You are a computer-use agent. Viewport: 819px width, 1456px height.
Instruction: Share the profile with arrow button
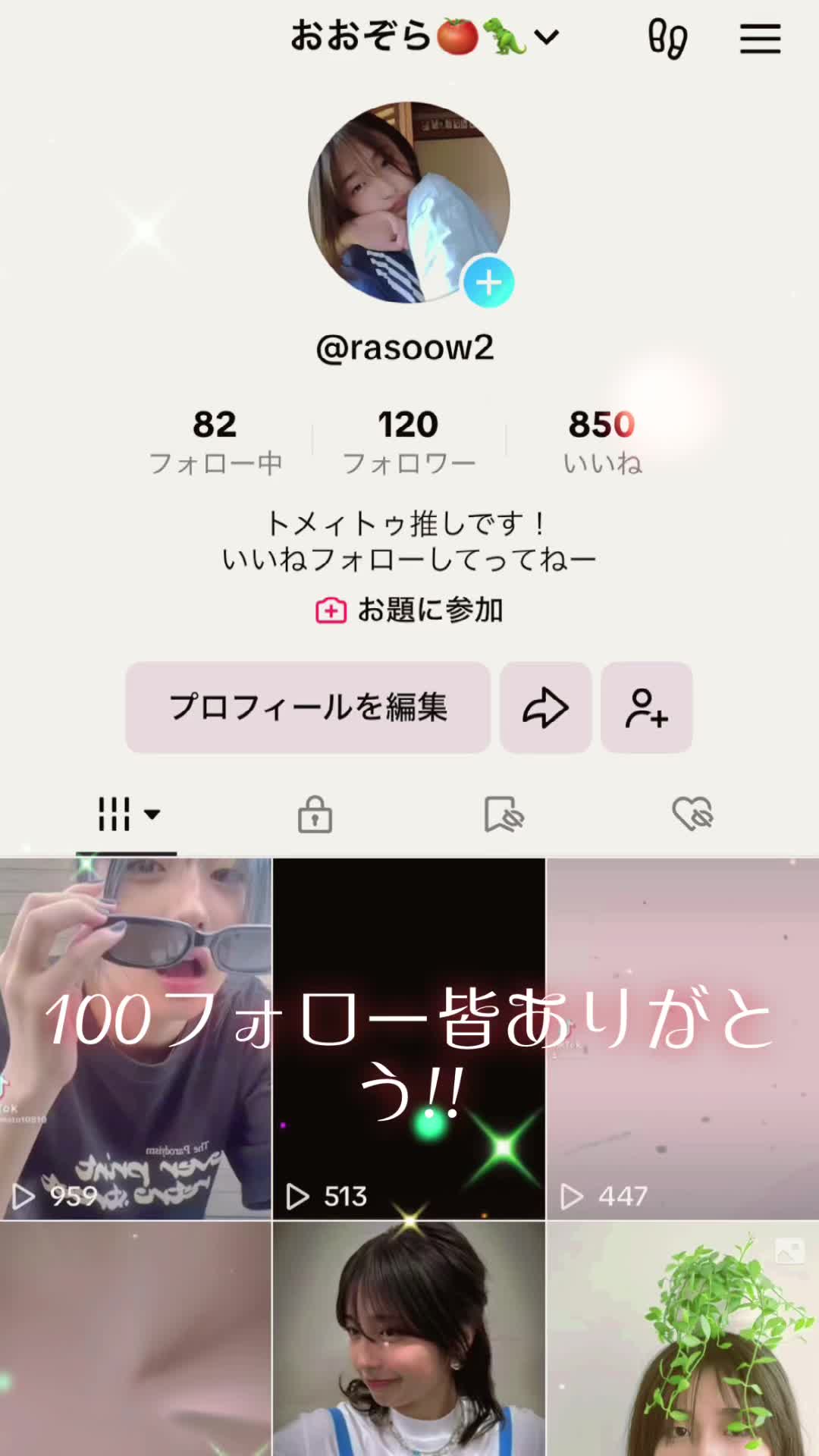tap(545, 707)
